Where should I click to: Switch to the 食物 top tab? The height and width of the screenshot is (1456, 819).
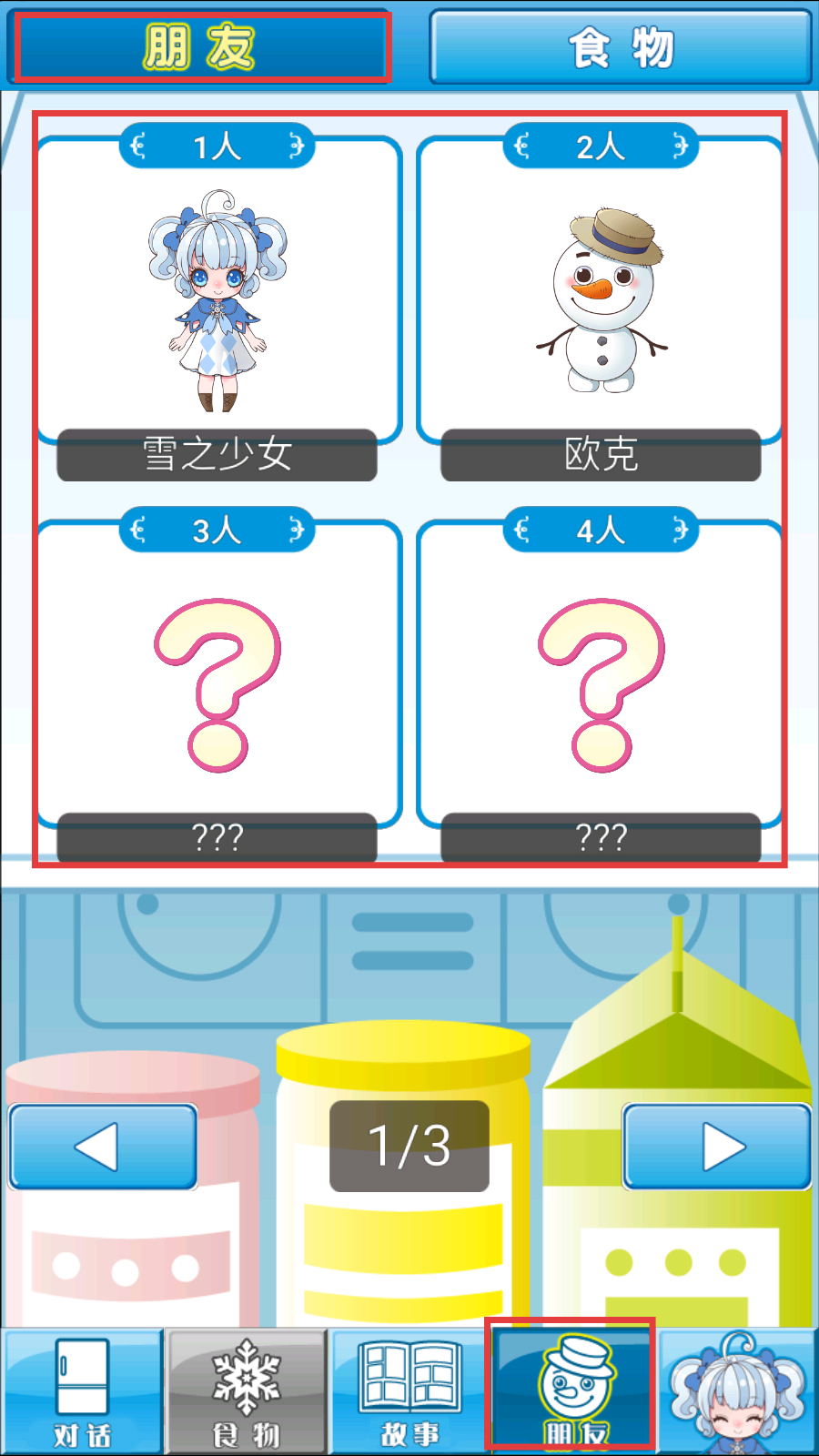(621, 46)
